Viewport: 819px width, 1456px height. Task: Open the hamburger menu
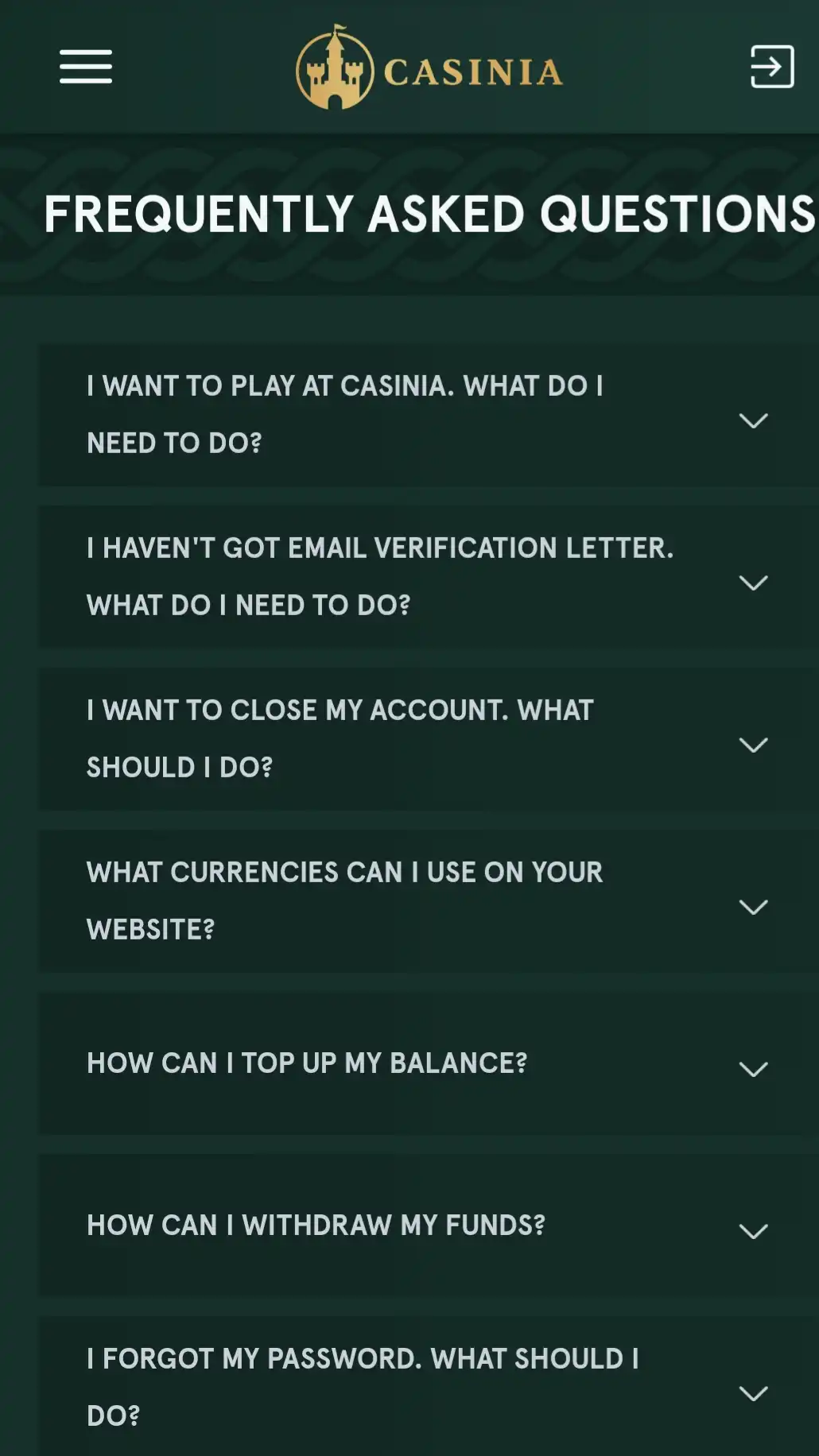click(86, 67)
